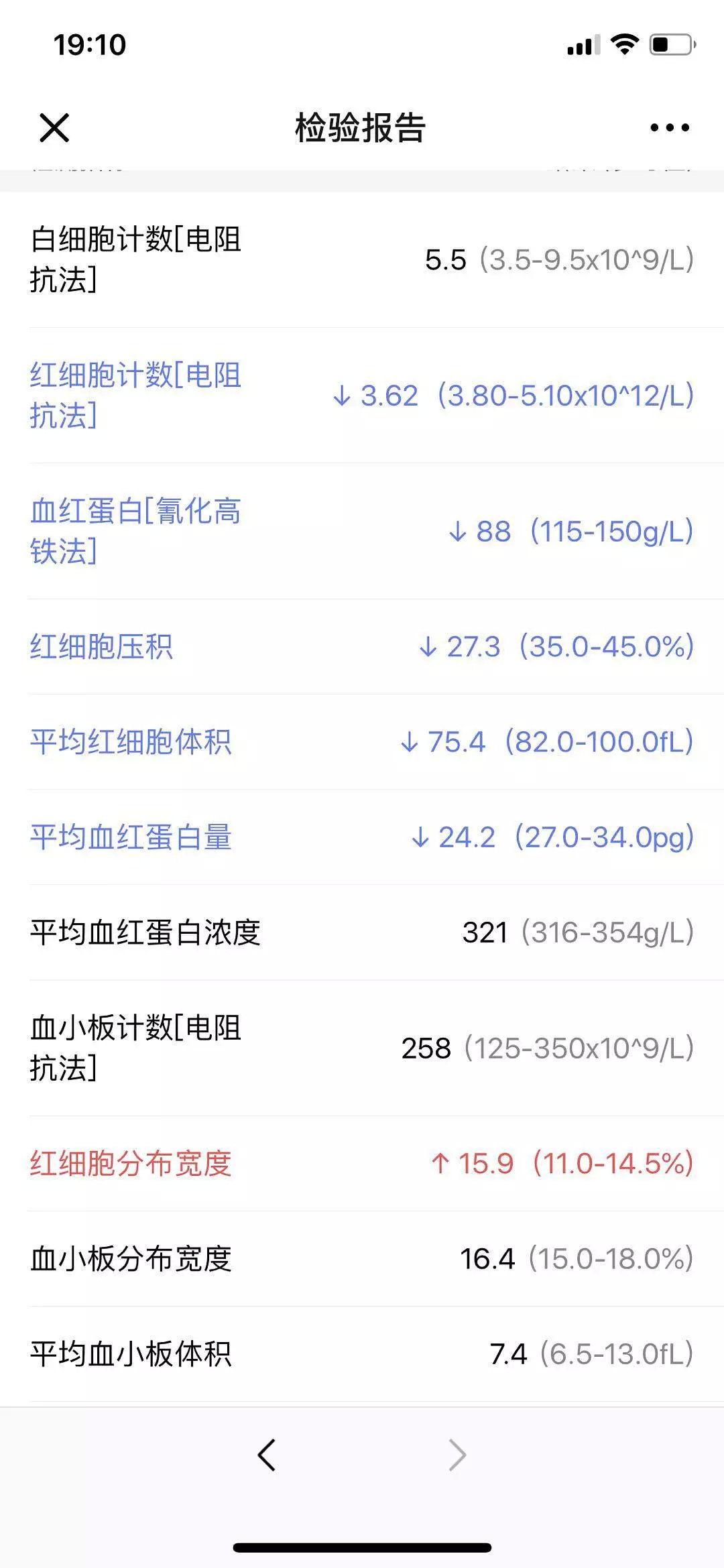Tap the X close icon
Image resolution: width=724 pixels, height=1568 pixels.
(54, 127)
